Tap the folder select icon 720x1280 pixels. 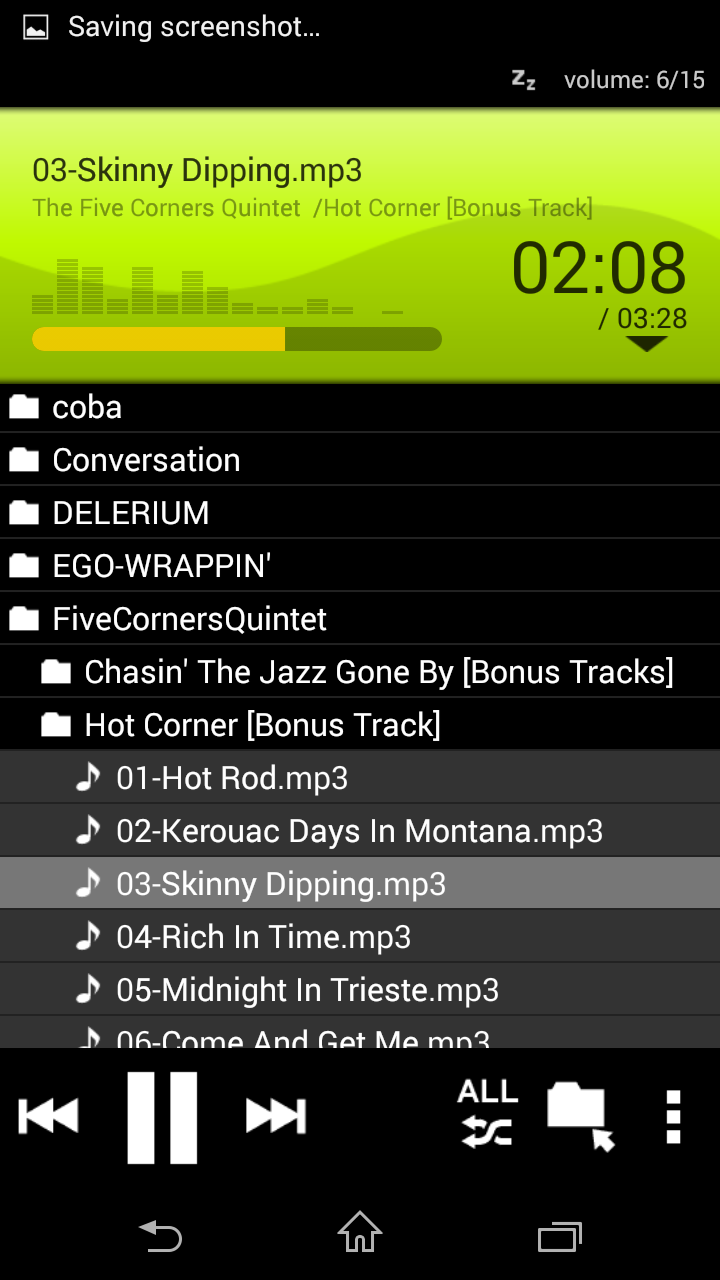pos(581,1115)
